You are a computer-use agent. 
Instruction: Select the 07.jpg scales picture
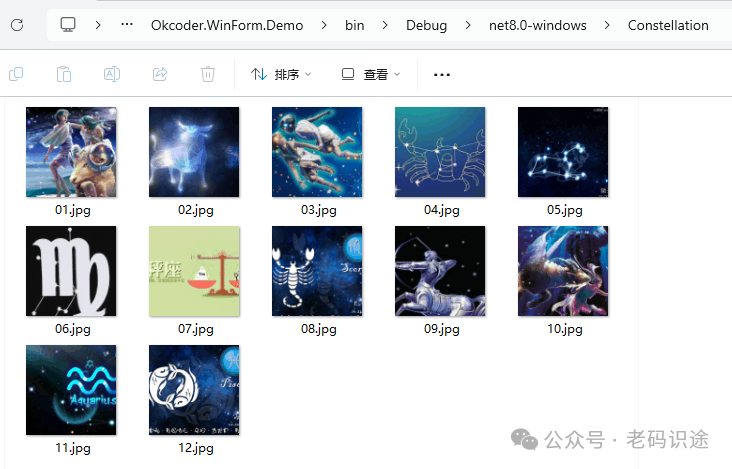pos(194,280)
